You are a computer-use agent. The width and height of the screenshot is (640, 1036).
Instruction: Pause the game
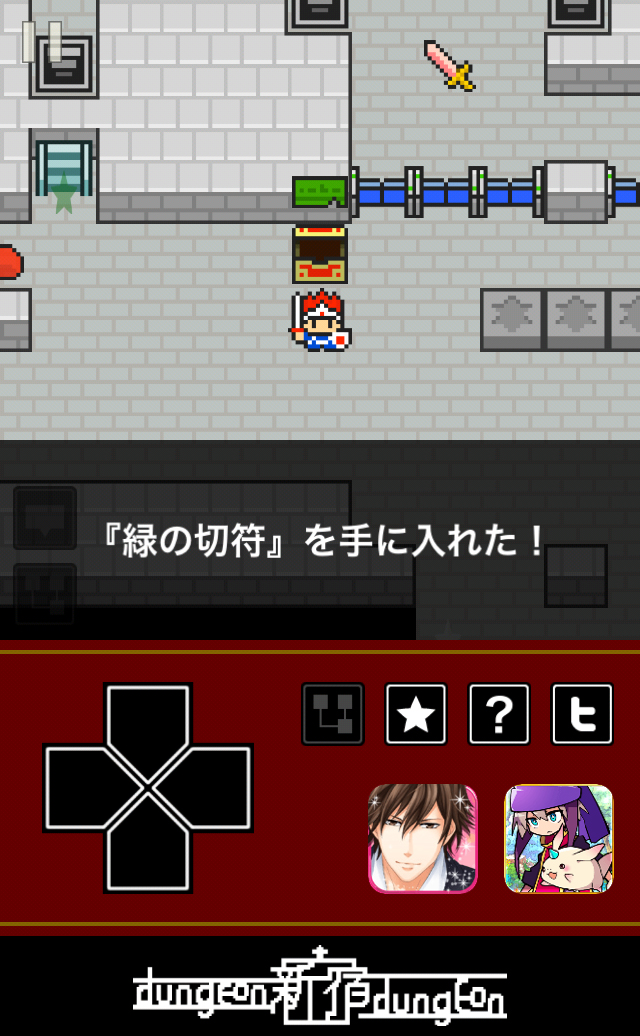click(x=42, y=42)
